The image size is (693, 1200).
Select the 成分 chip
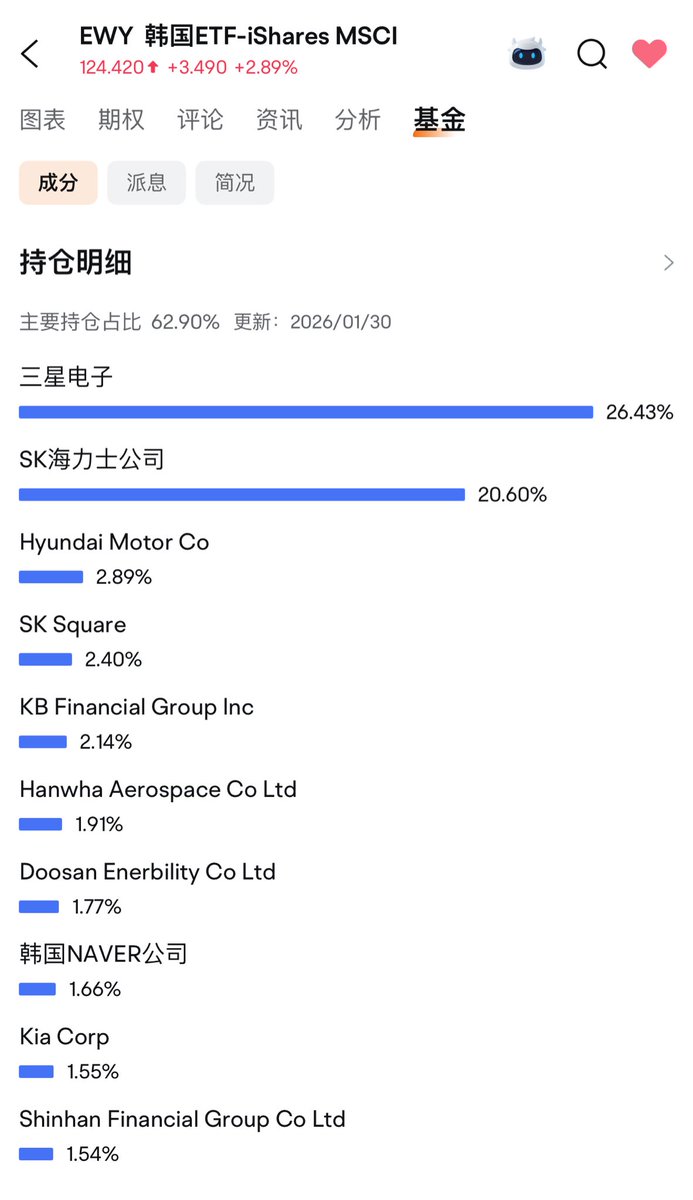[58, 183]
